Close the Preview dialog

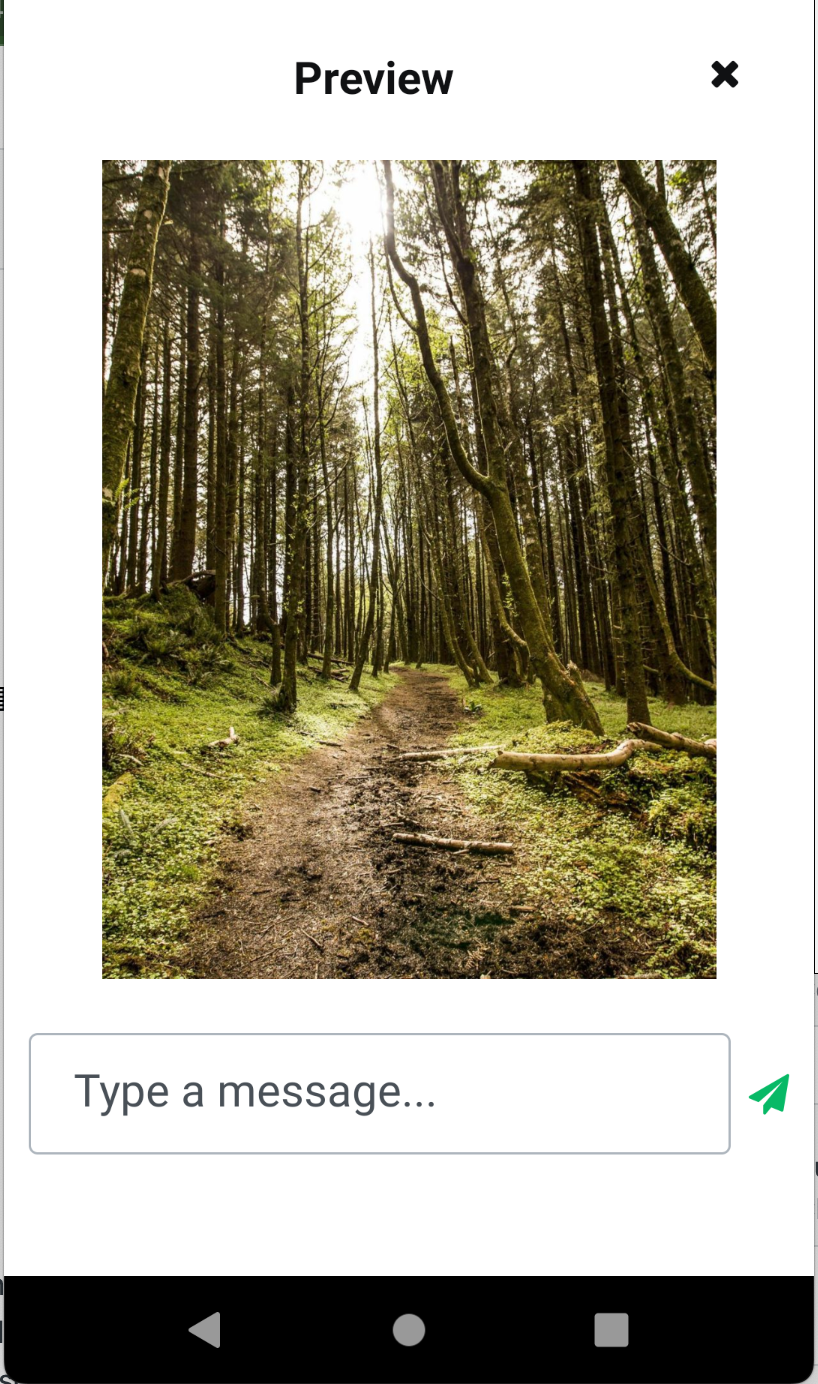[724, 75]
